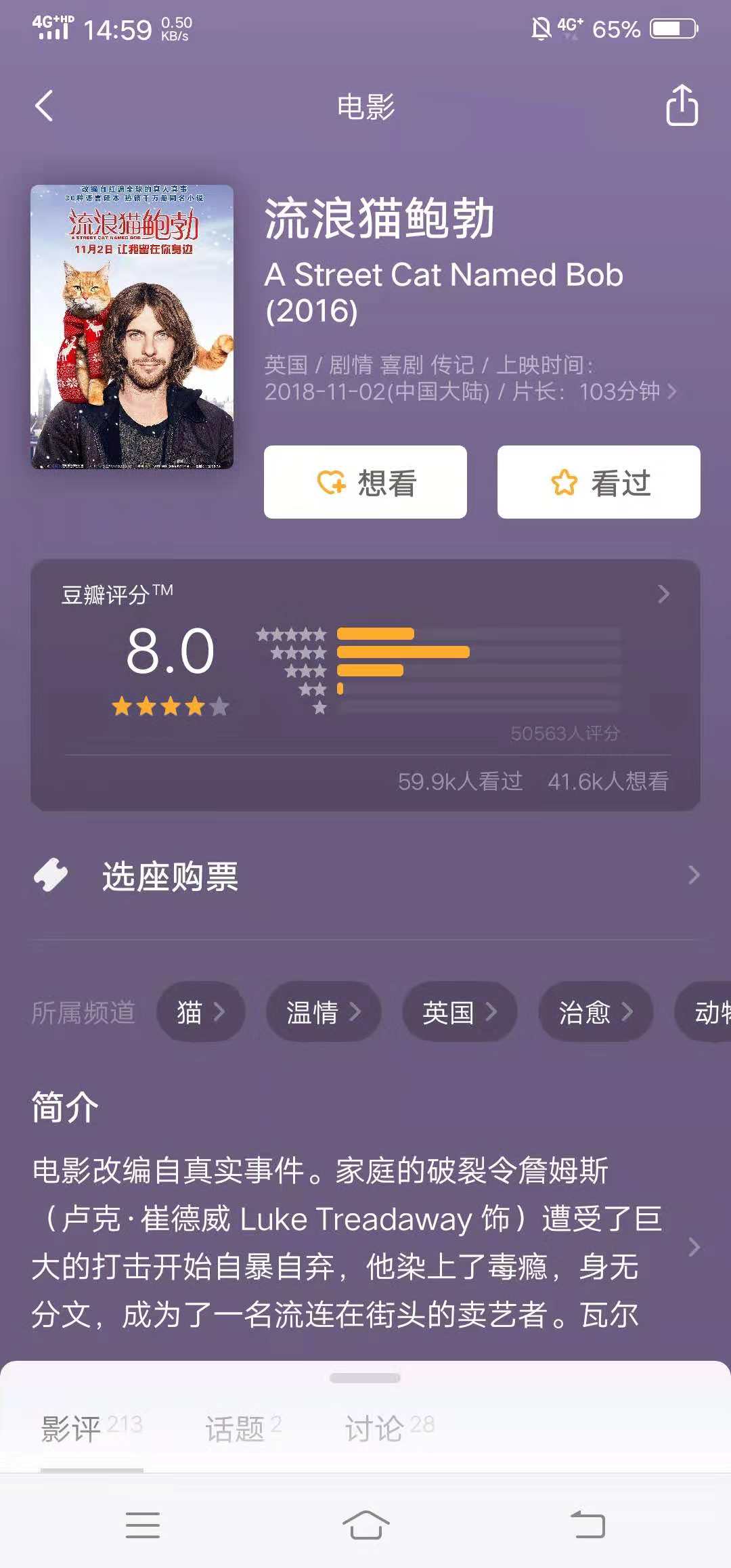Open the 豆瓣评分 rating details
Image resolution: width=731 pixels, height=1568 pixels.
click(663, 594)
